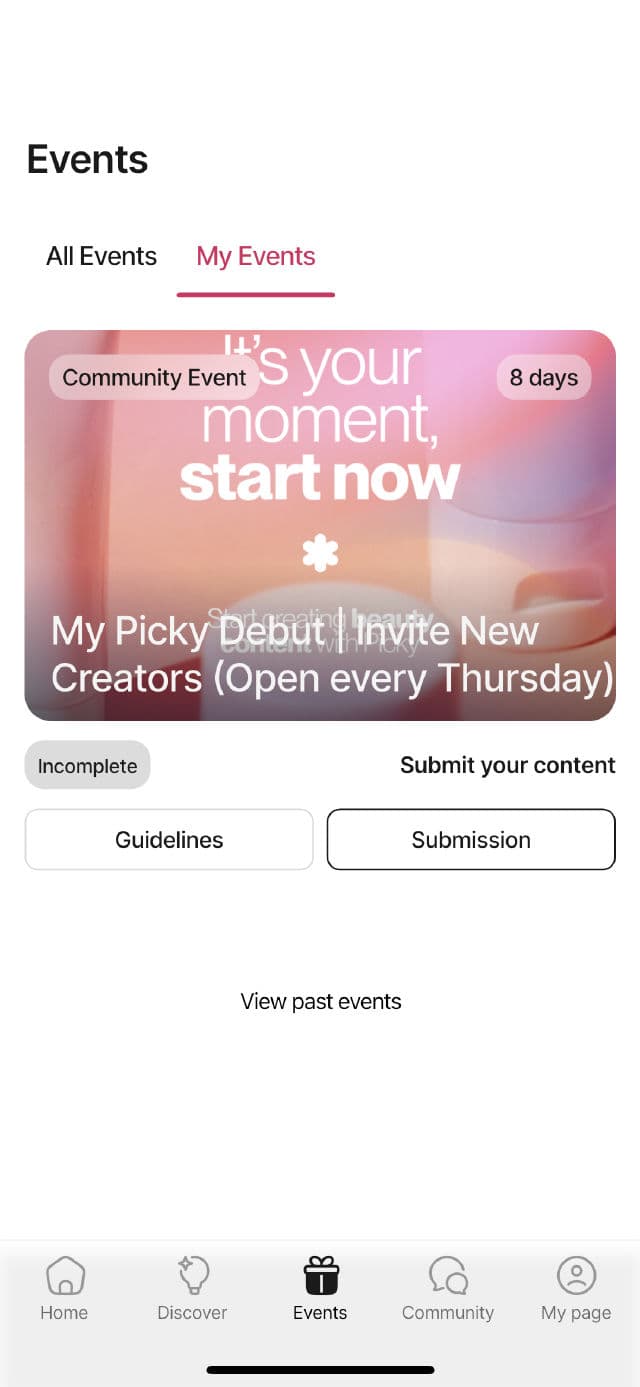Switch to the Community tab
Image resolution: width=640 pixels, height=1387 pixels.
point(448,1290)
